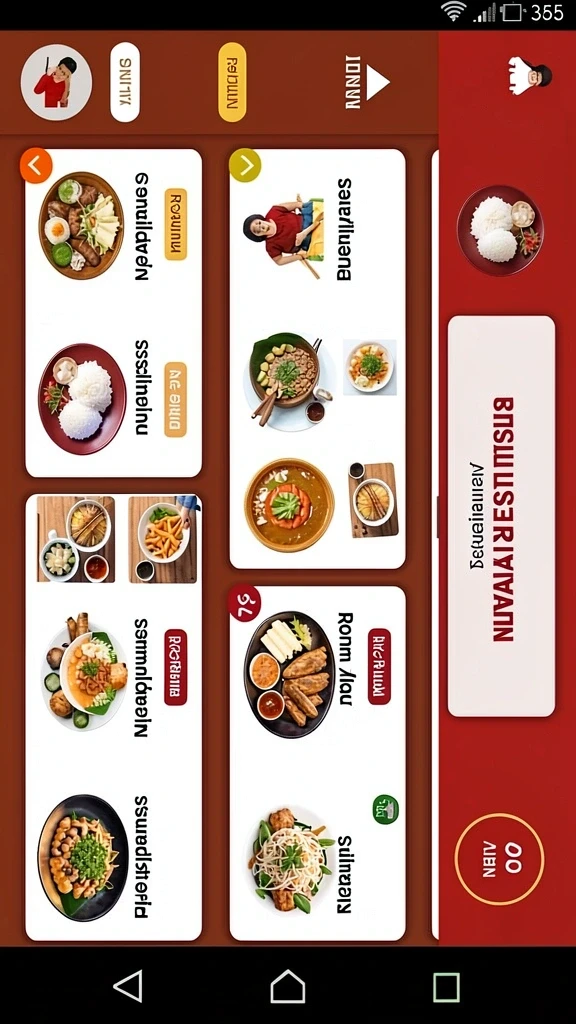Screen dimensions: 576x1024
Task: Open the user avatar in the header
Action: [x=56, y=82]
